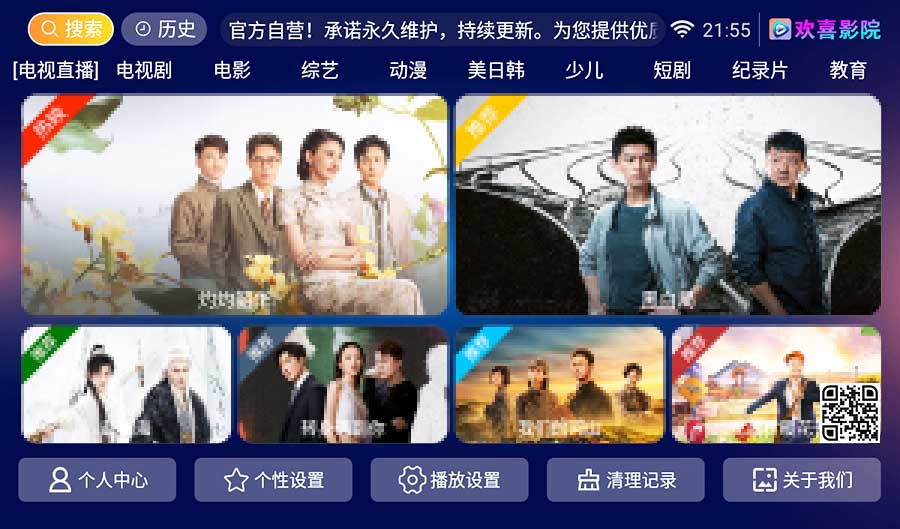
Task: Open the small poster with white-haired characters
Action: (x=127, y=385)
